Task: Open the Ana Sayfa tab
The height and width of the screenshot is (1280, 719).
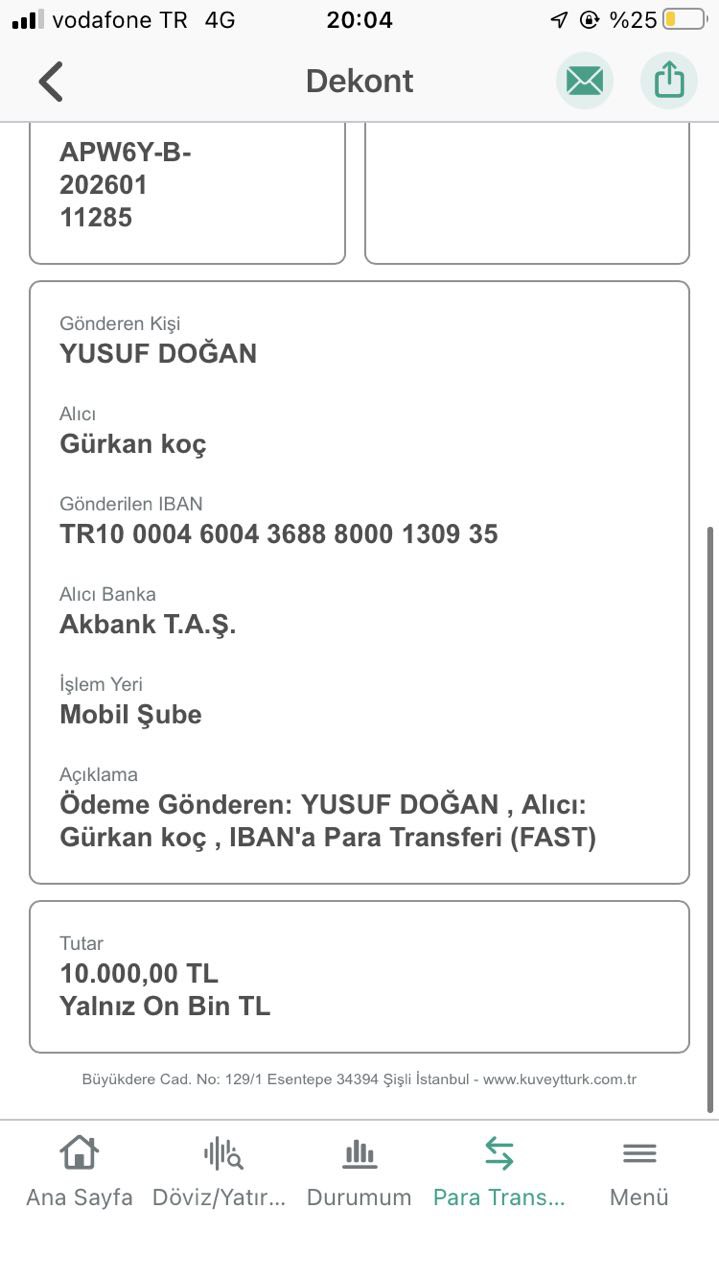Action: click(x=79, y=1172)
